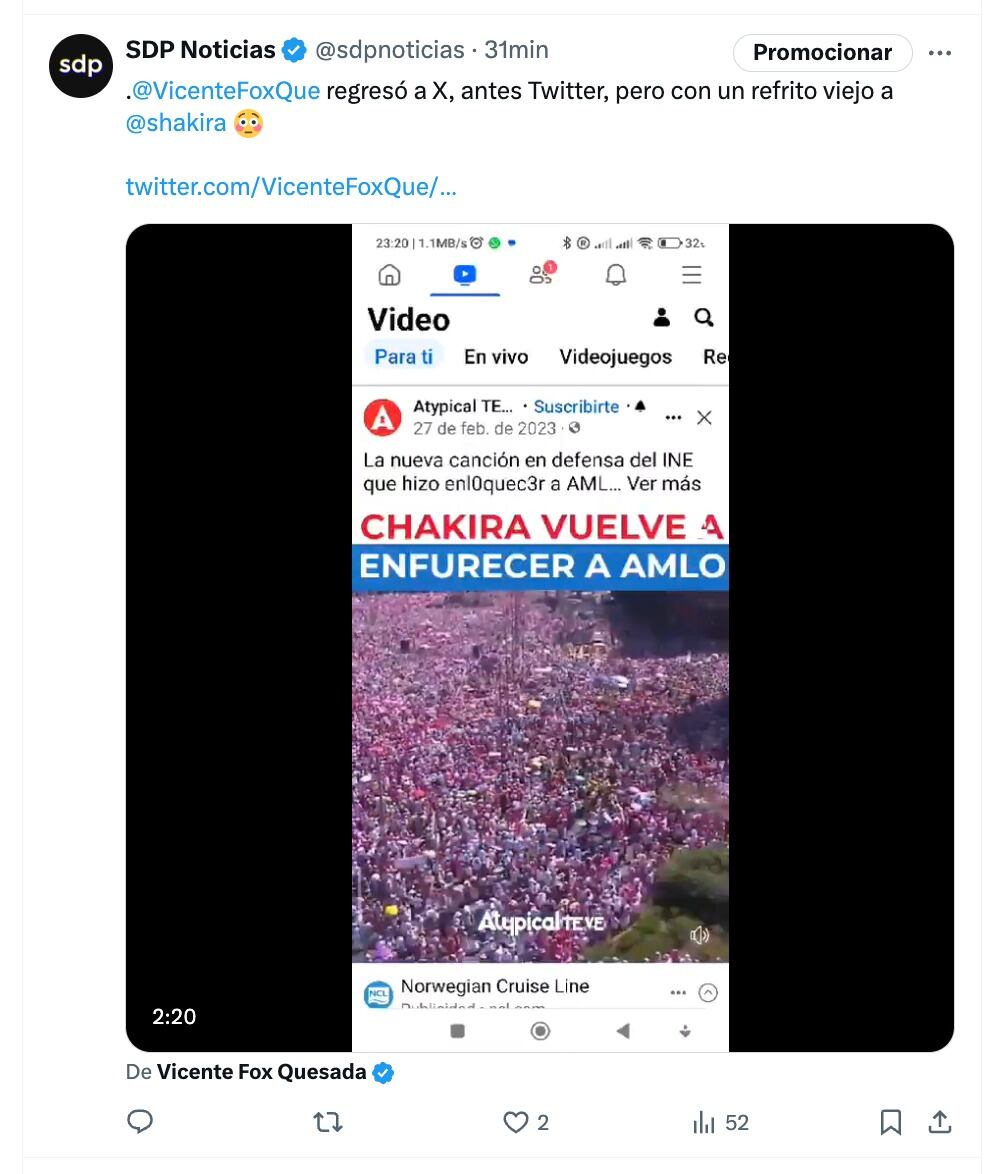Image resolution: width=998 pixels, height=1174 pixels.
Task: Switch to the En vivo tab
Action: point(496,356)
